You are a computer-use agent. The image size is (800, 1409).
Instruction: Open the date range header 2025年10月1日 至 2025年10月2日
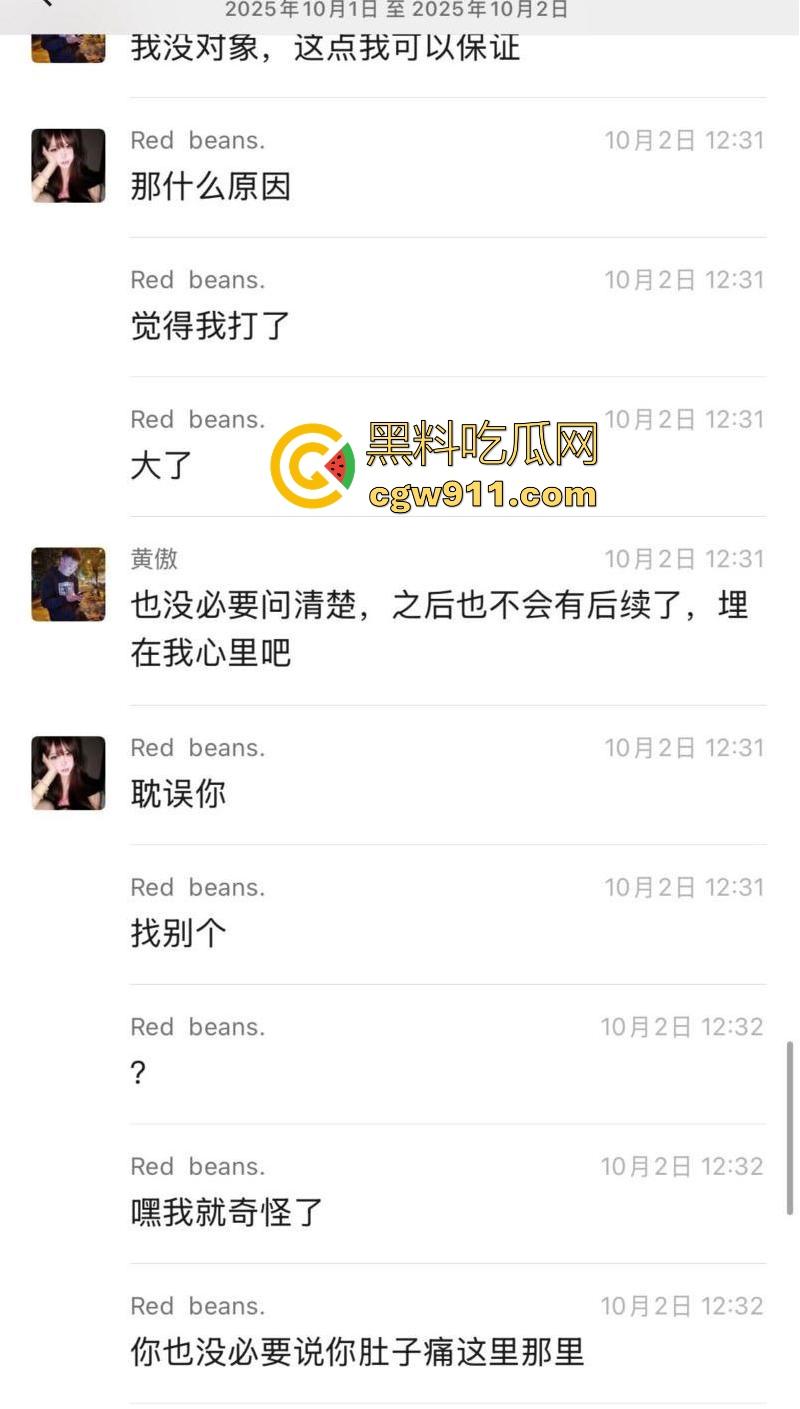click(394, 10)
